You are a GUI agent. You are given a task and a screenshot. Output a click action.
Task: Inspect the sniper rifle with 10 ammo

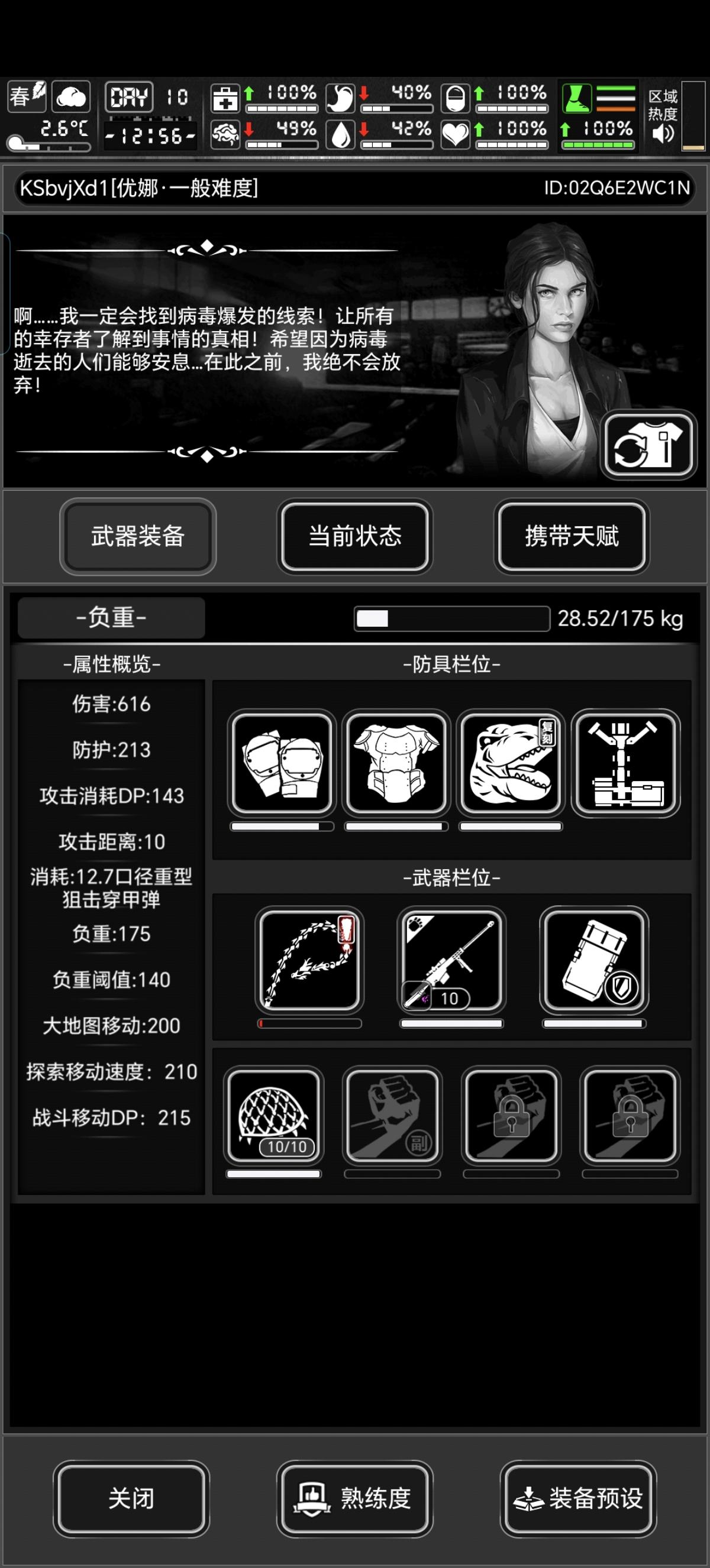pyautogui.click(x=451, y=961)
